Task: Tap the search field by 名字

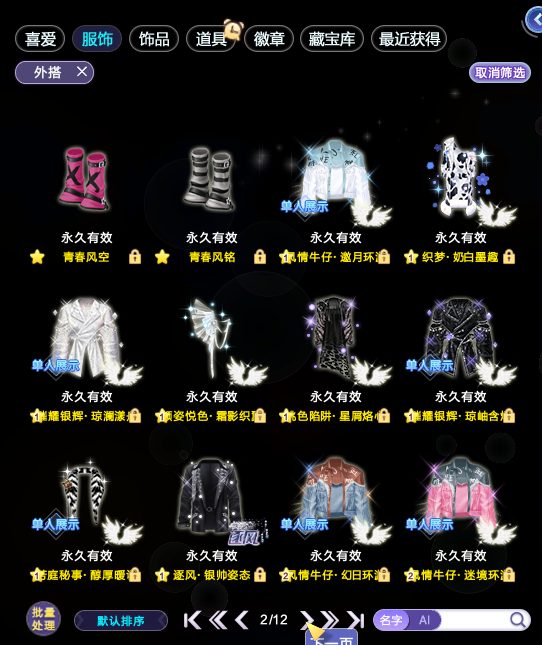Action: pos(474,619)
